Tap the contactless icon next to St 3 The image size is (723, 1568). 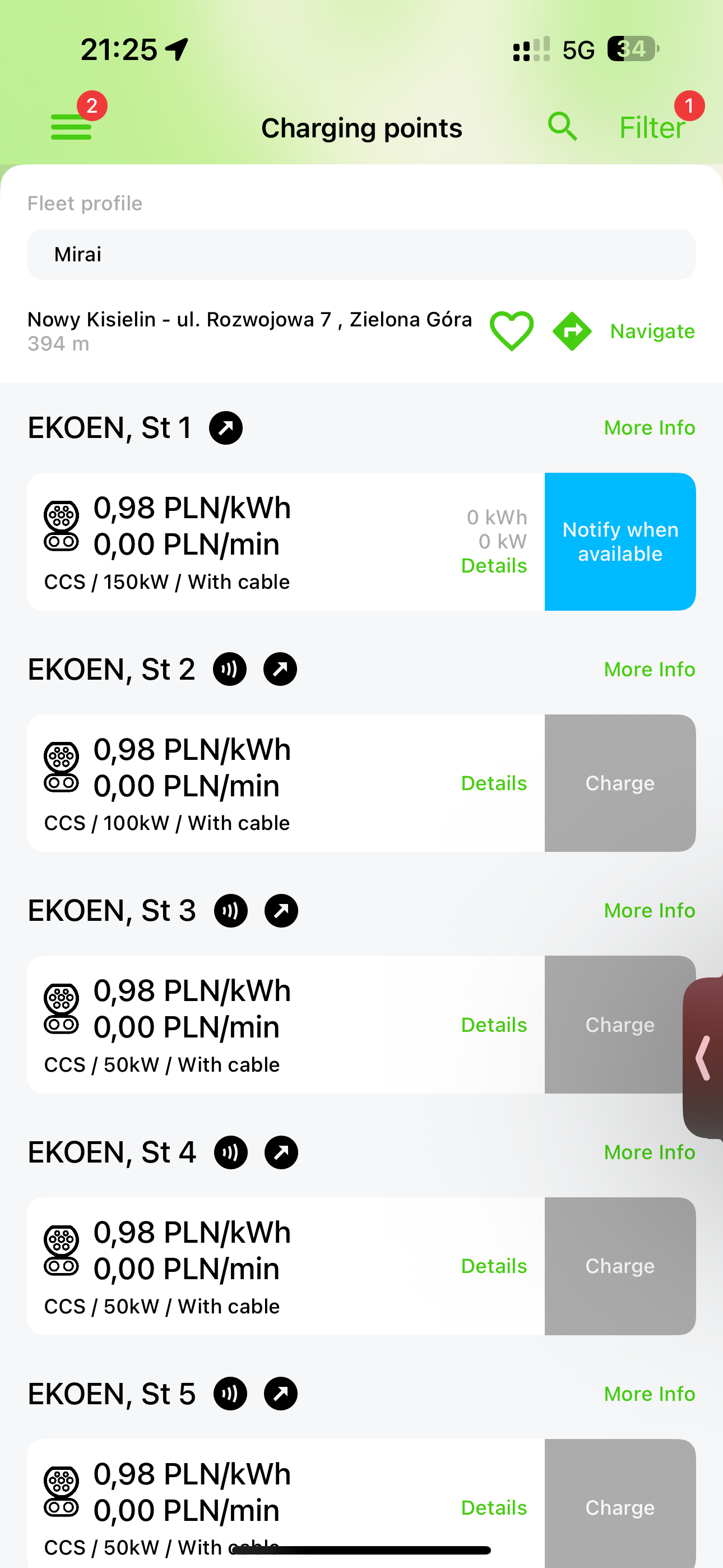[x=231, y=911]
